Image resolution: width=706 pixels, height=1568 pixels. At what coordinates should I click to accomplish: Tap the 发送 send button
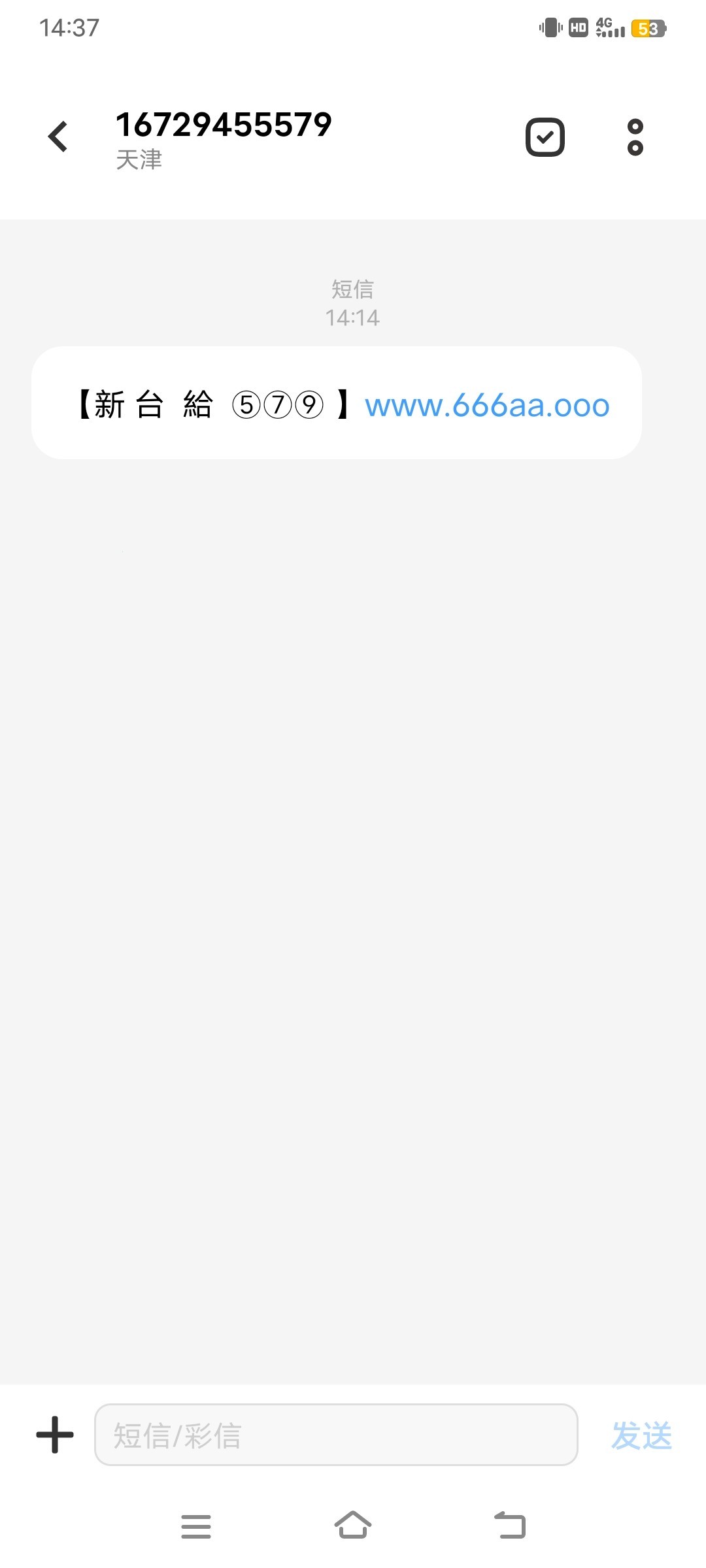tap(641, 1435)
